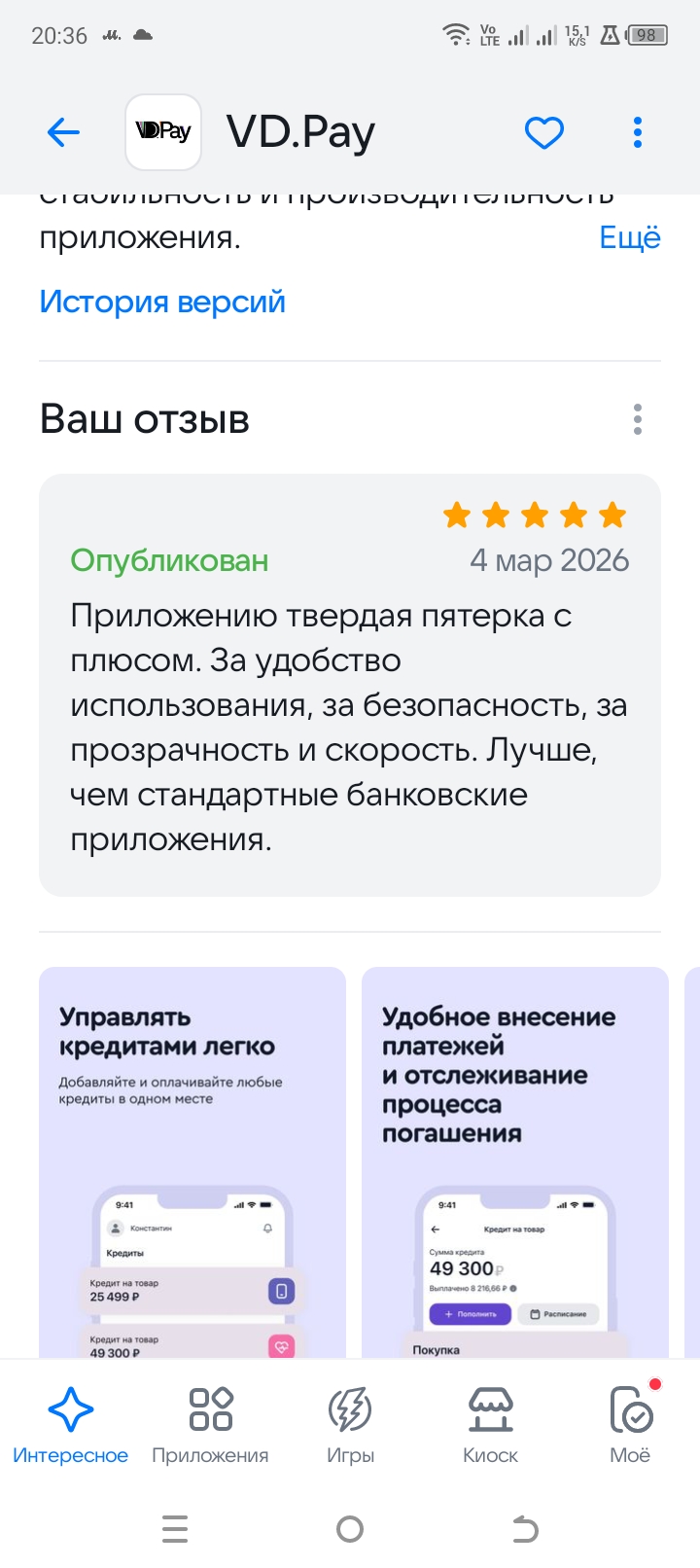
Task: Switch to the Приложения tab
Action: pyautogui.click(x=210, y=1426)
